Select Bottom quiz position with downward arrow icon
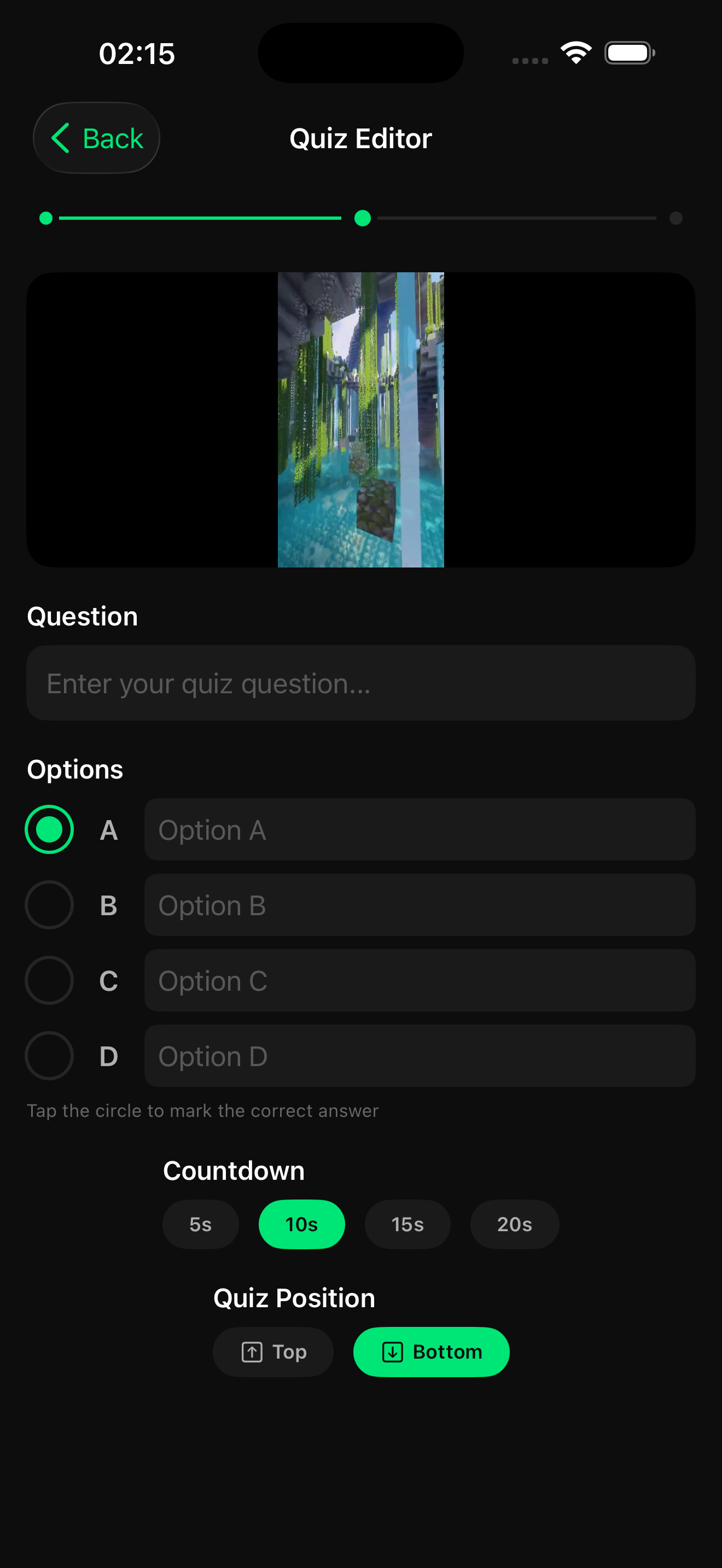This screenshot has width=722, height=1568. 431,1352
